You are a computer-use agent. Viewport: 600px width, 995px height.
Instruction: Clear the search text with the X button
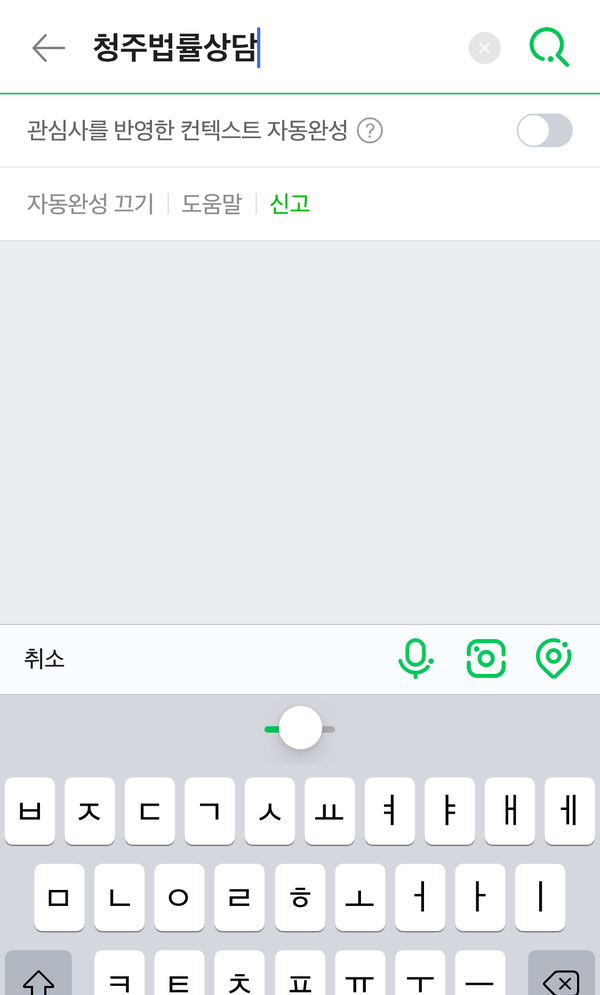[484, 48]
